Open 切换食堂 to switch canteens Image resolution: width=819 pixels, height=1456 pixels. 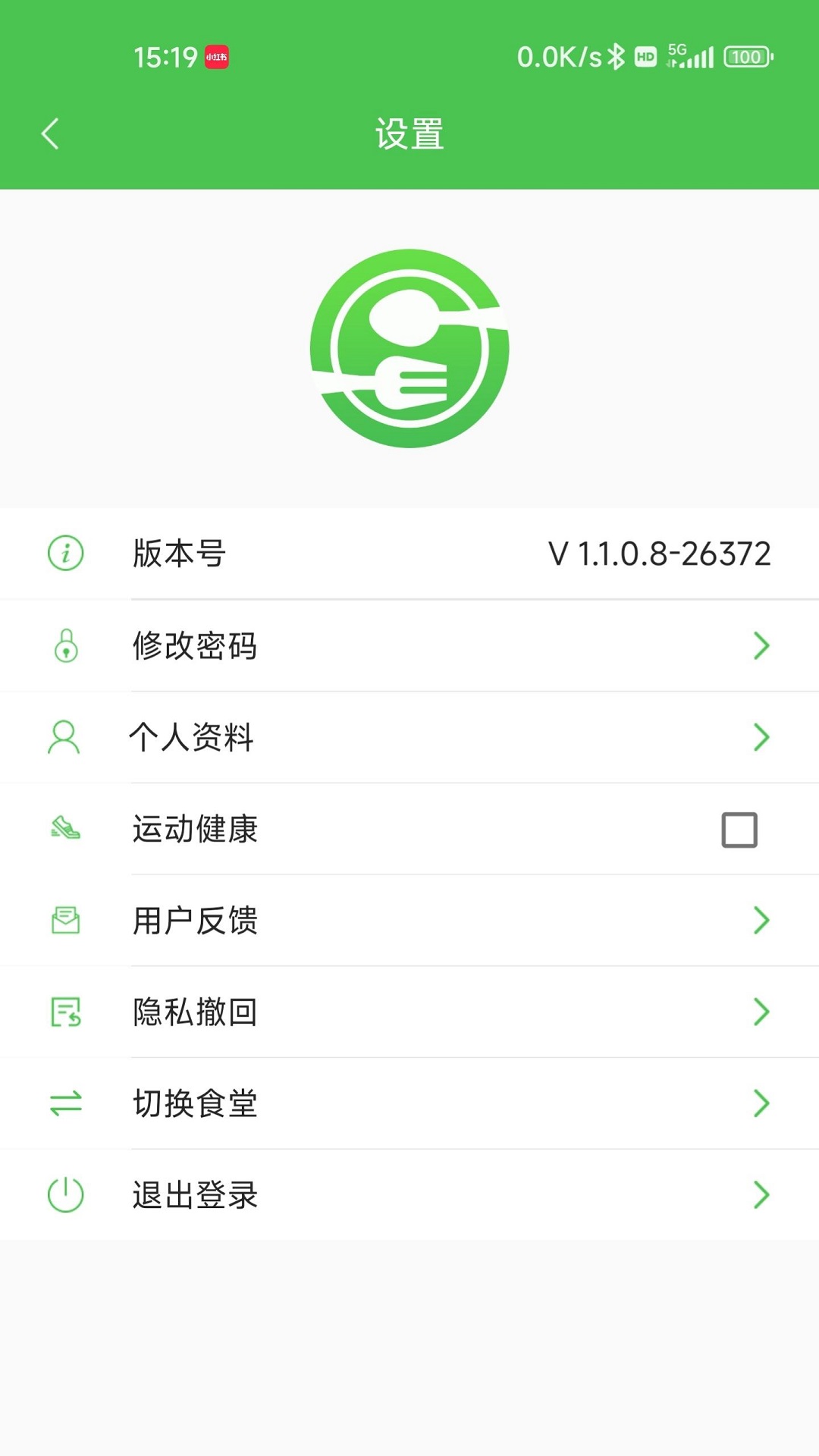point(409,1104)
